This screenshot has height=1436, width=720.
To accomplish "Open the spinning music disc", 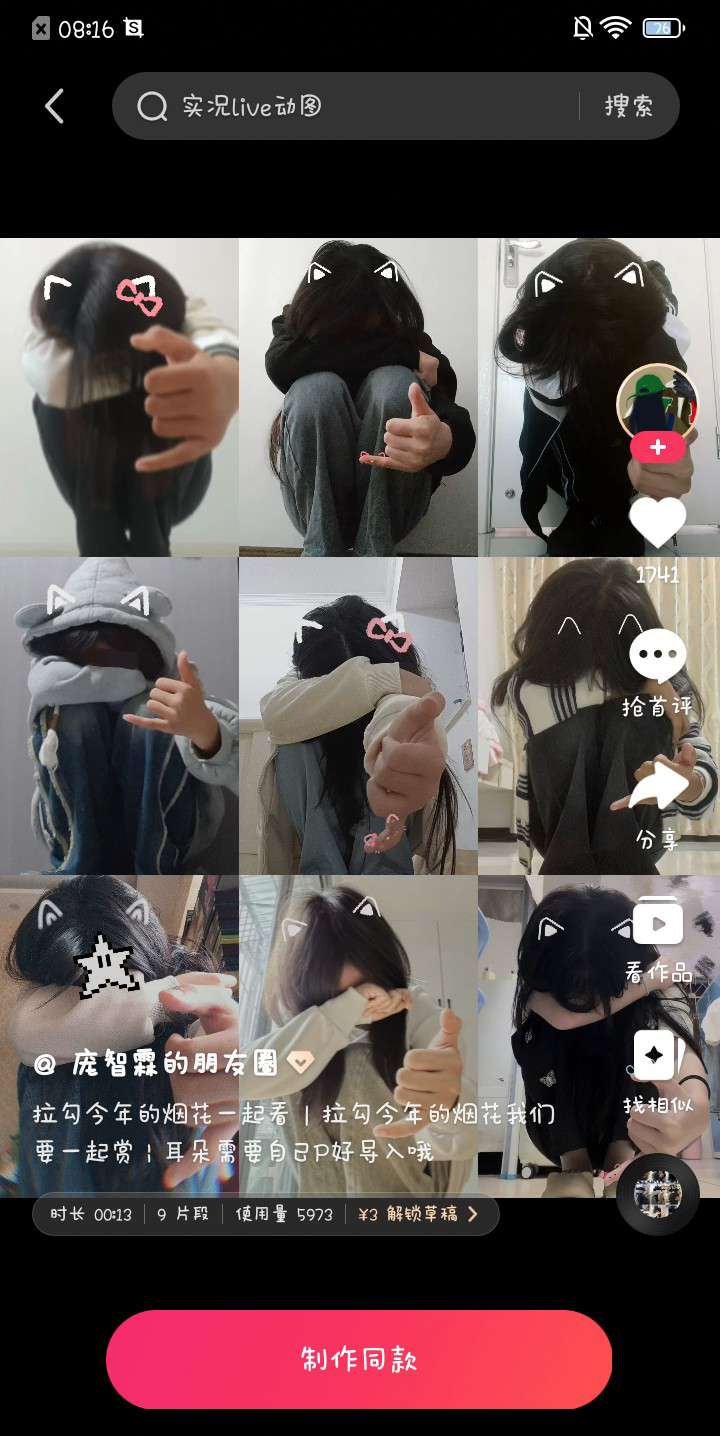I will 657,1194.
